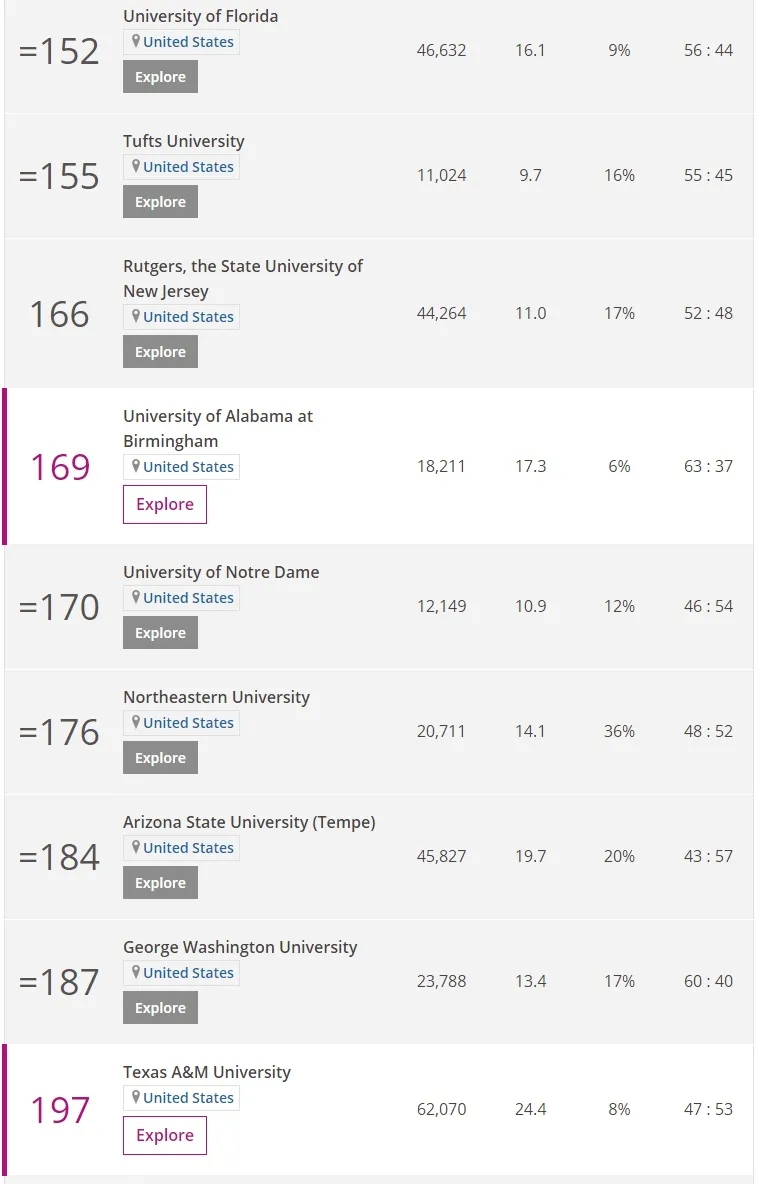Explore the University of Florida
The image size is (759, 1184).
[160, 77]
